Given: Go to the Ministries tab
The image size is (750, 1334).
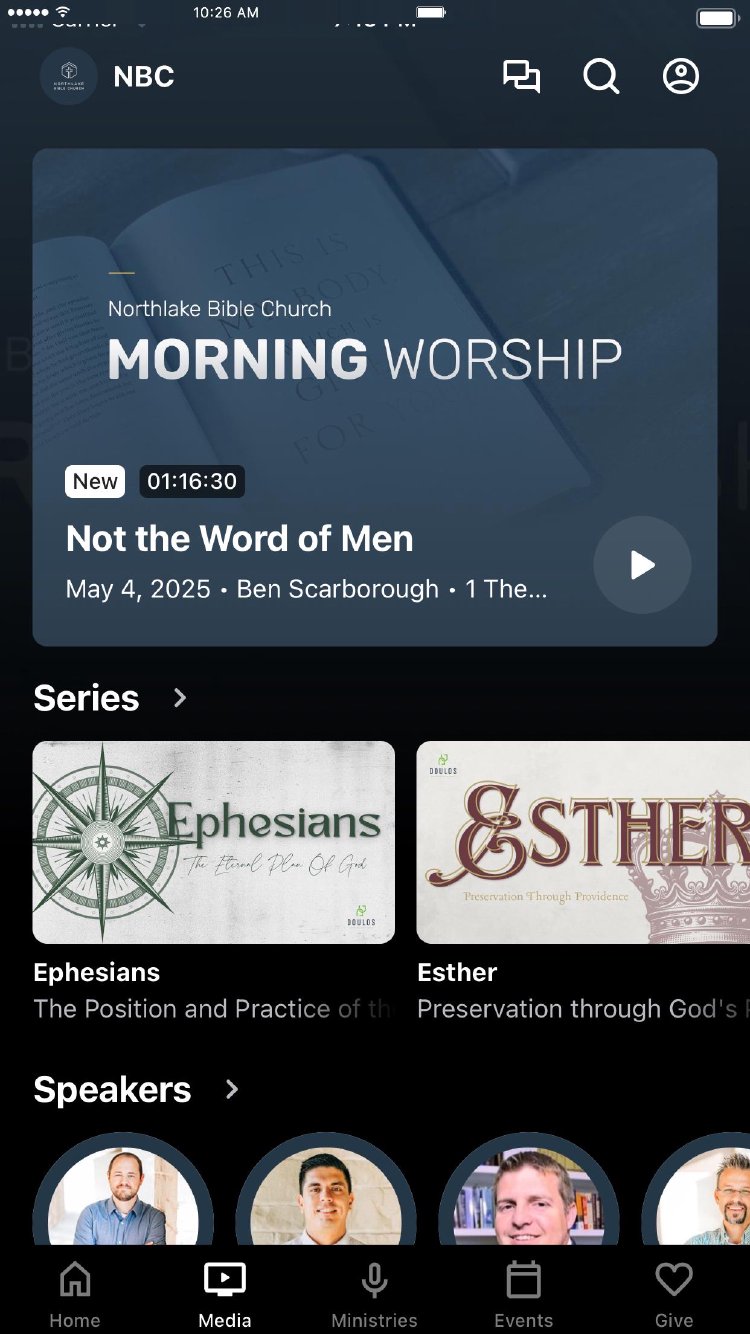Looking at the screenshot, I should pos(374,1294).
